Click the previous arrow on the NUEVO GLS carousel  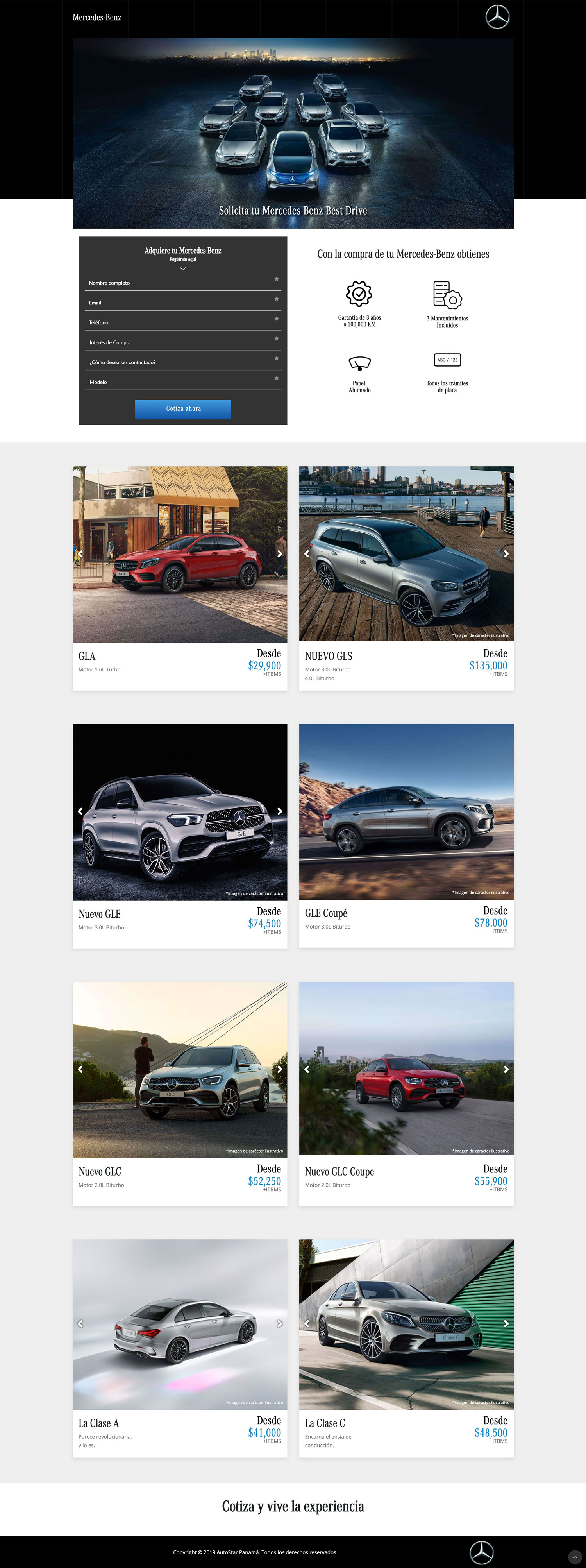pyautogui.click(x=306, y=554)
